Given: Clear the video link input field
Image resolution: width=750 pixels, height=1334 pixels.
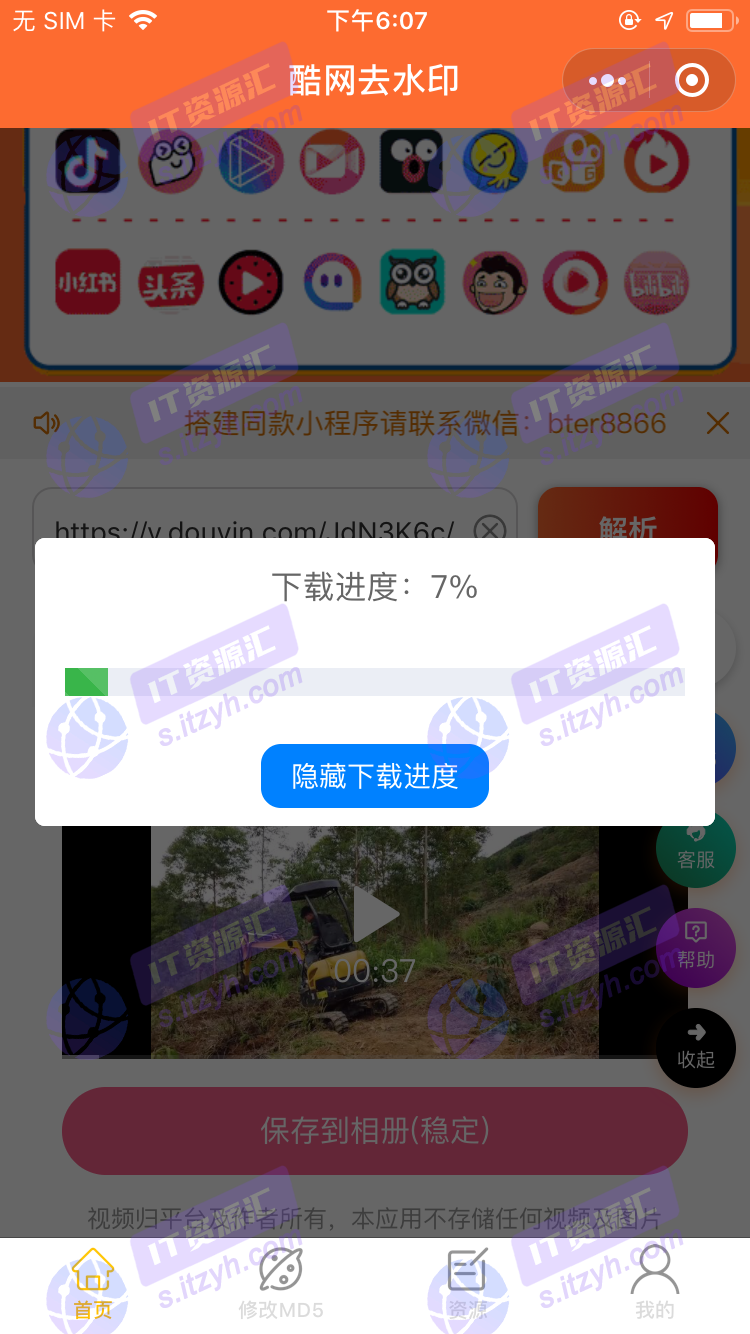Looking at the screenshot, I should tap(489, 529).
